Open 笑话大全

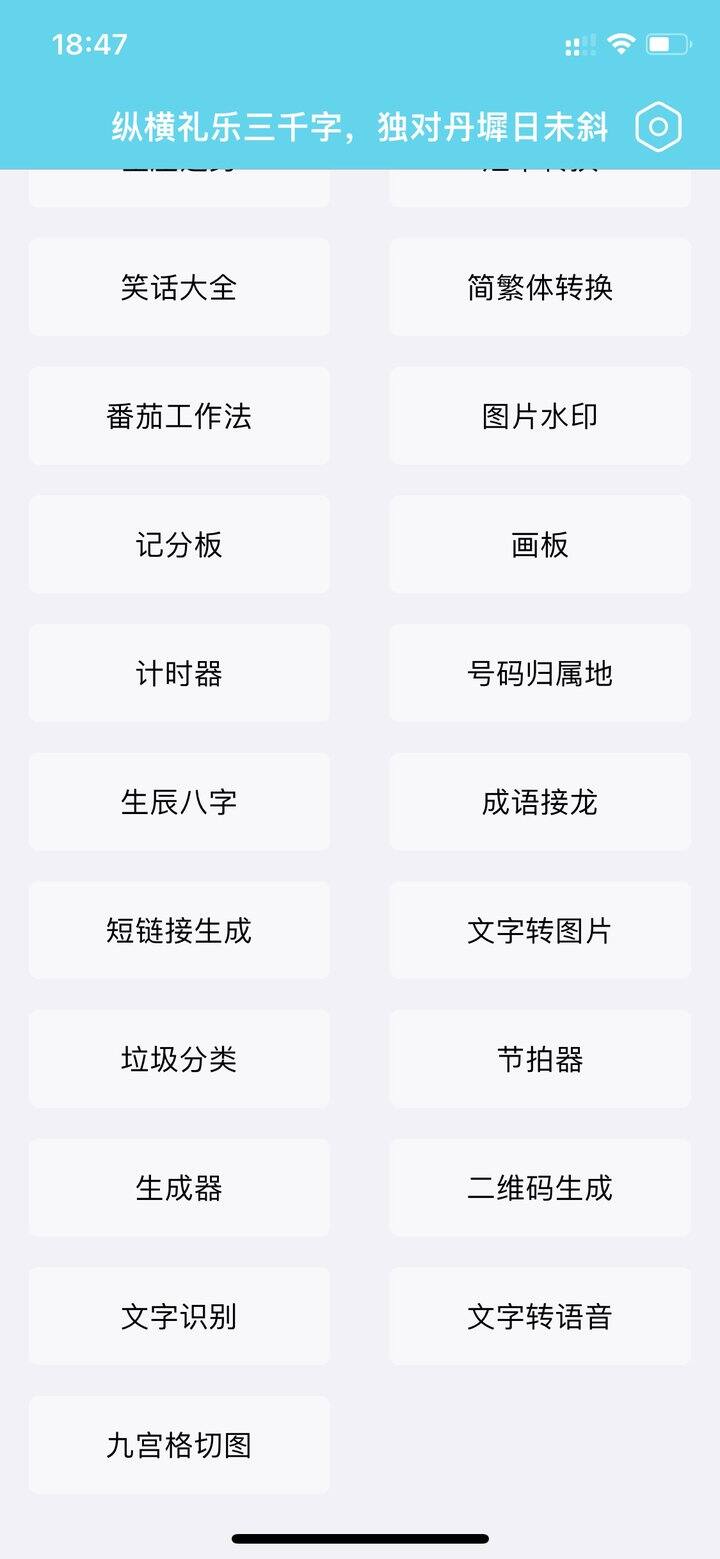click(x=179, y=287)
